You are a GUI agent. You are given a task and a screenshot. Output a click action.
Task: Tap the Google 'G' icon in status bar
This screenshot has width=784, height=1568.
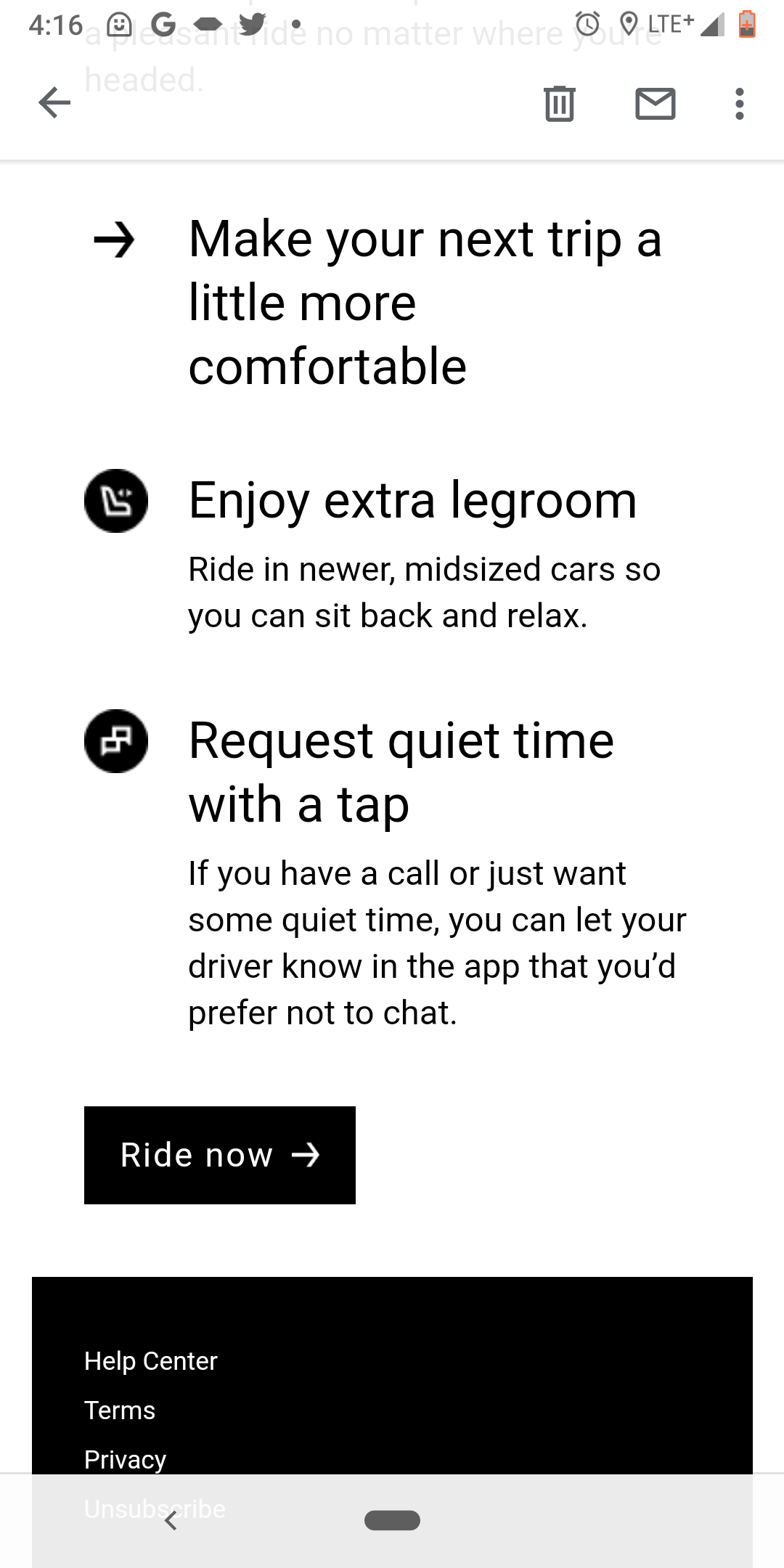[161, 23]
